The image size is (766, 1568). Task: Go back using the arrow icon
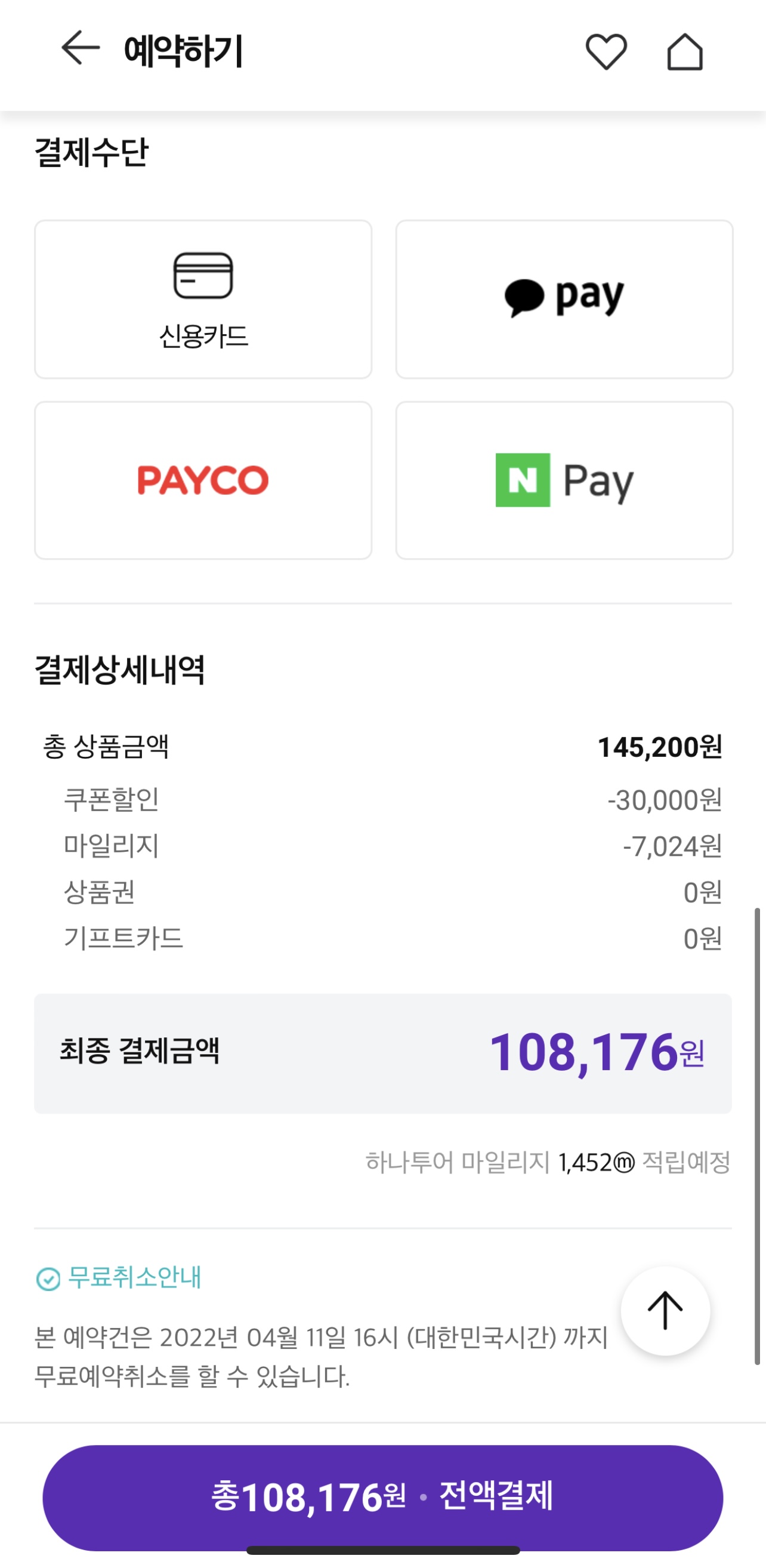81,48
